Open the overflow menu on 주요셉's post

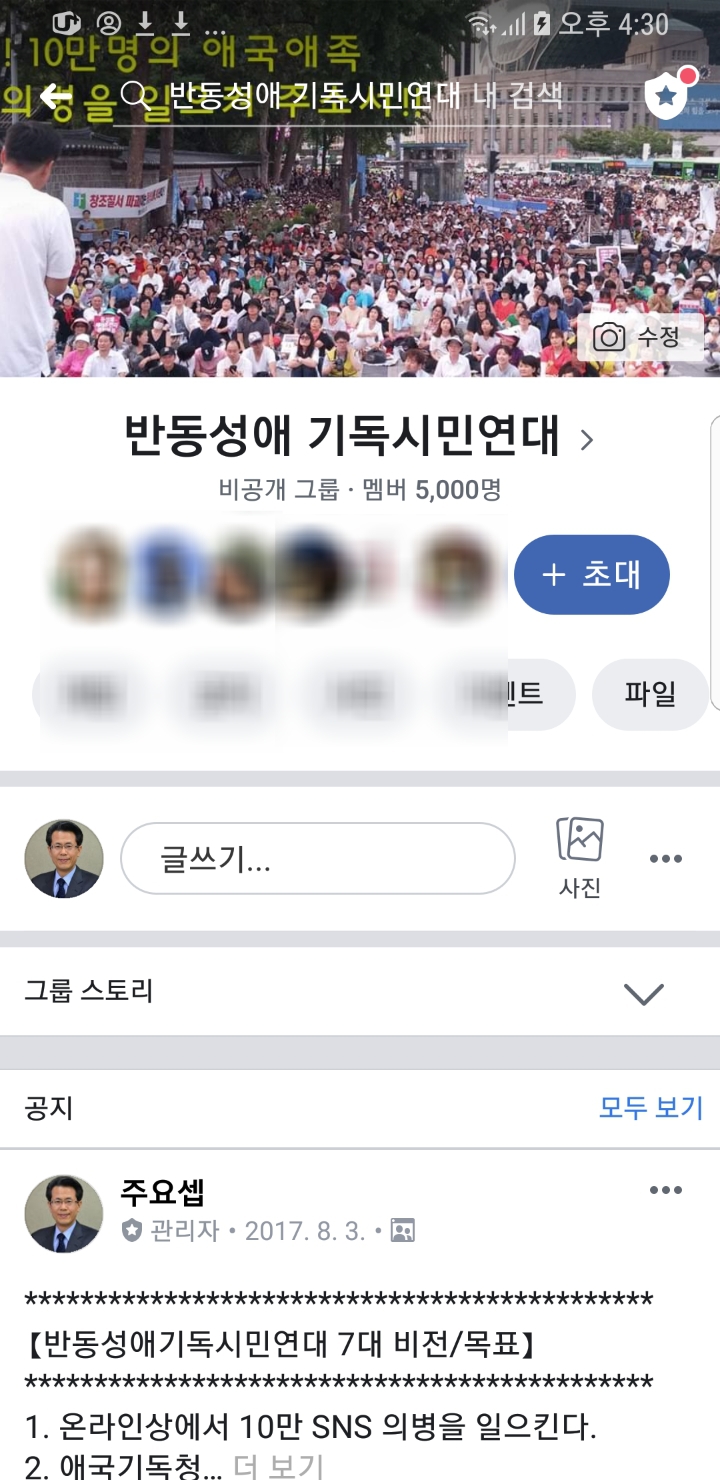tap(666, 1190)
